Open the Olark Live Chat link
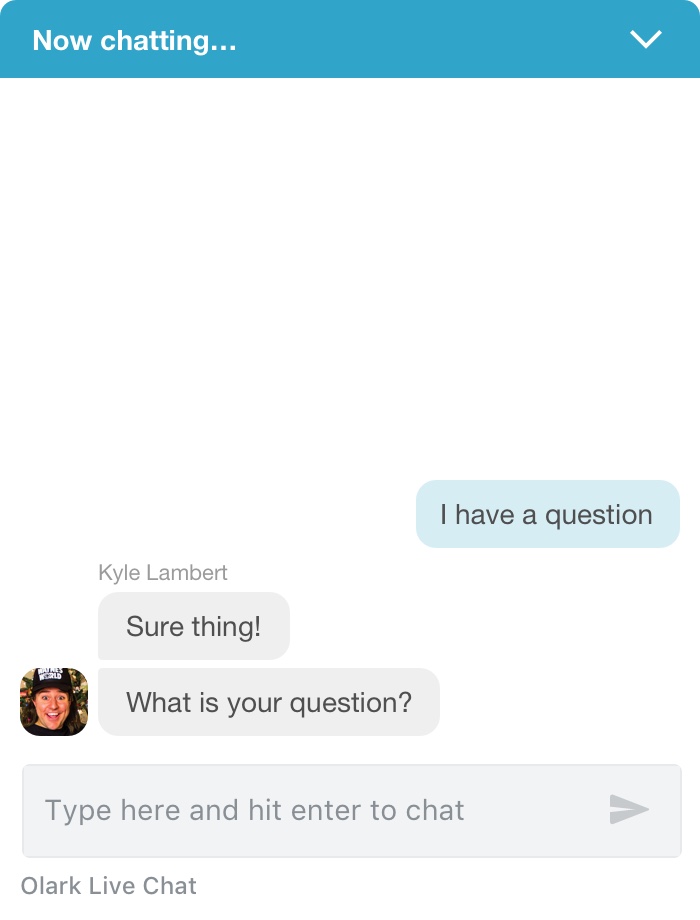The height and width of the screenshot is (920, 700). [109, 886]
